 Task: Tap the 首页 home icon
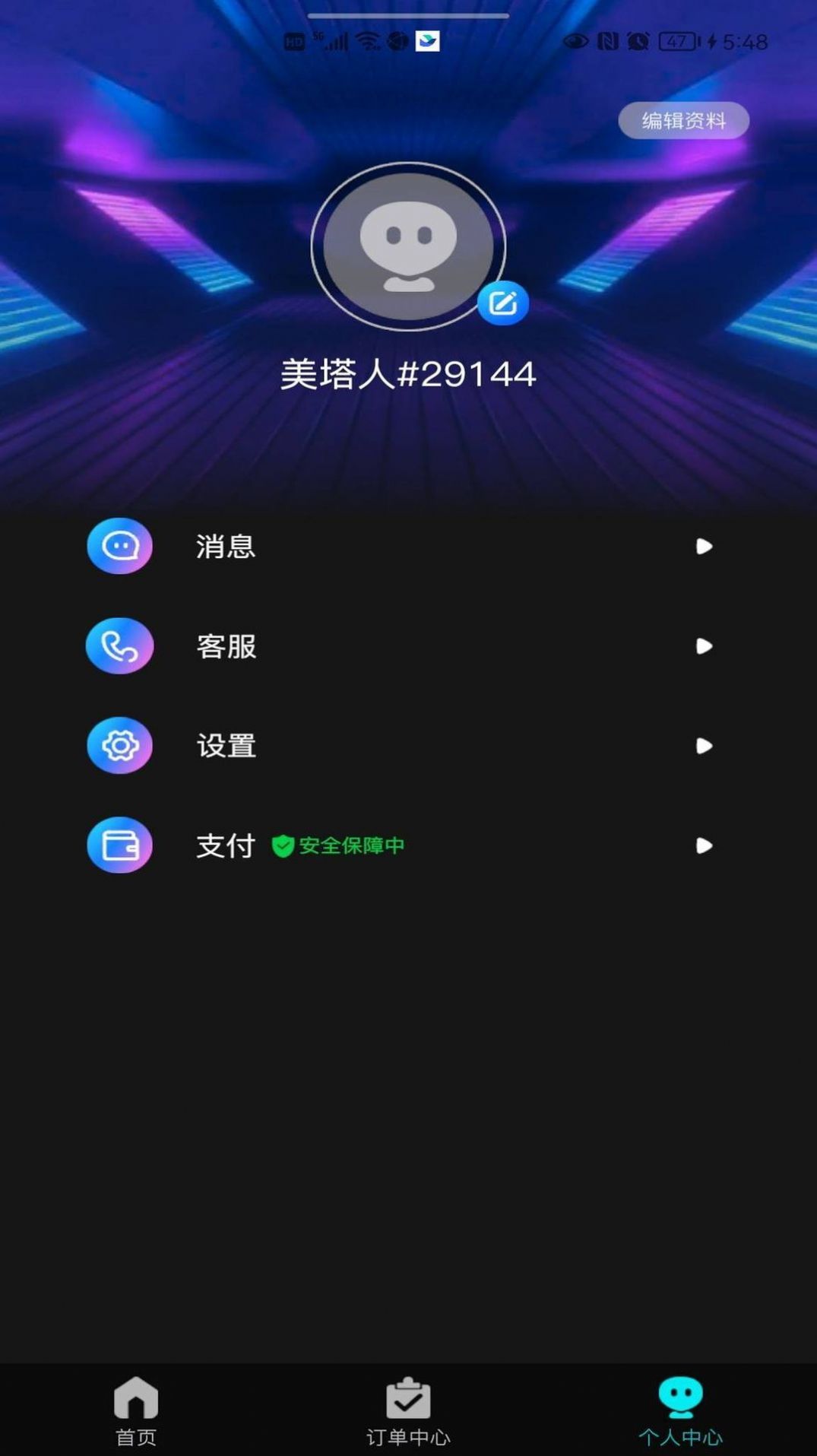(135, 1397)
